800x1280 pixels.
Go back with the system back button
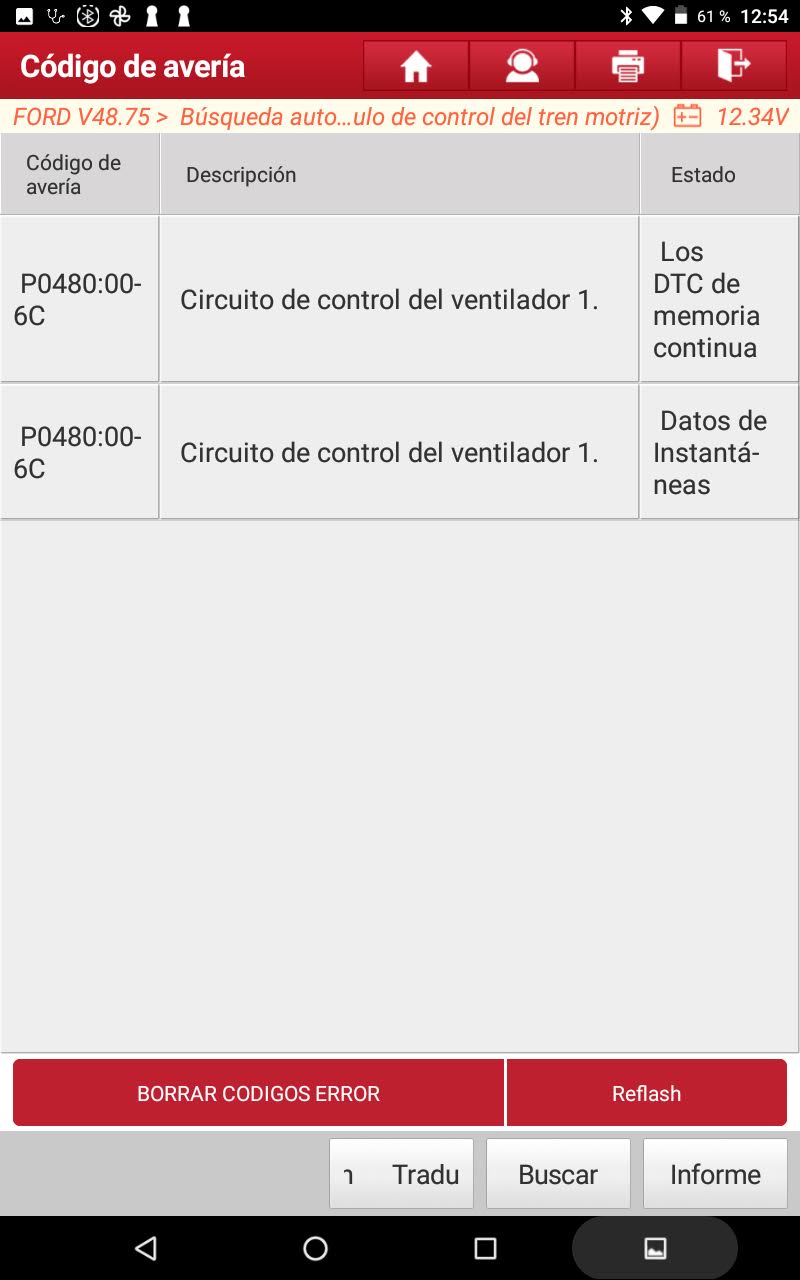146,1248
